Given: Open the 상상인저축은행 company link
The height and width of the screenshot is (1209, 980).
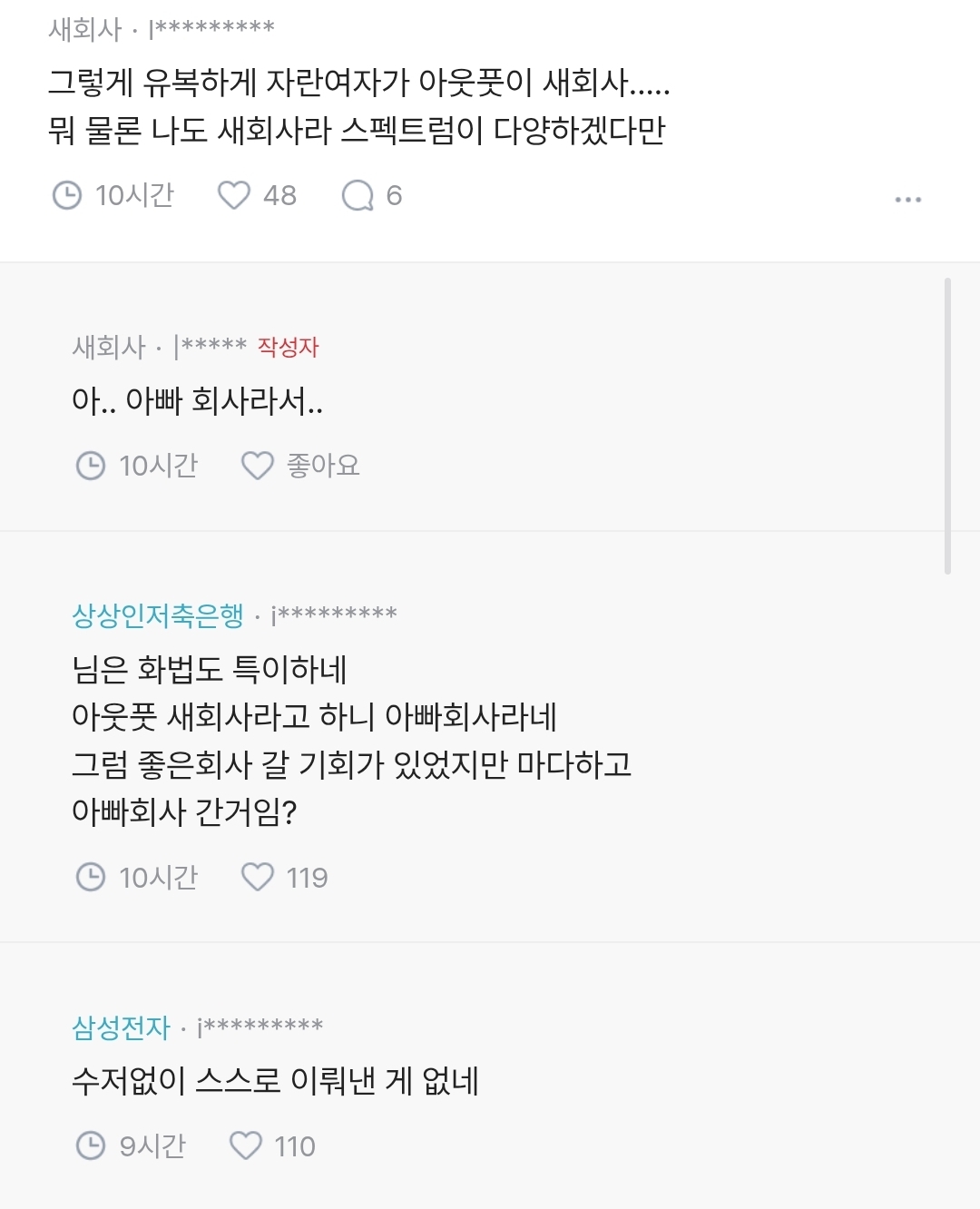Looking at the screenshot, I should click(158, 615).
